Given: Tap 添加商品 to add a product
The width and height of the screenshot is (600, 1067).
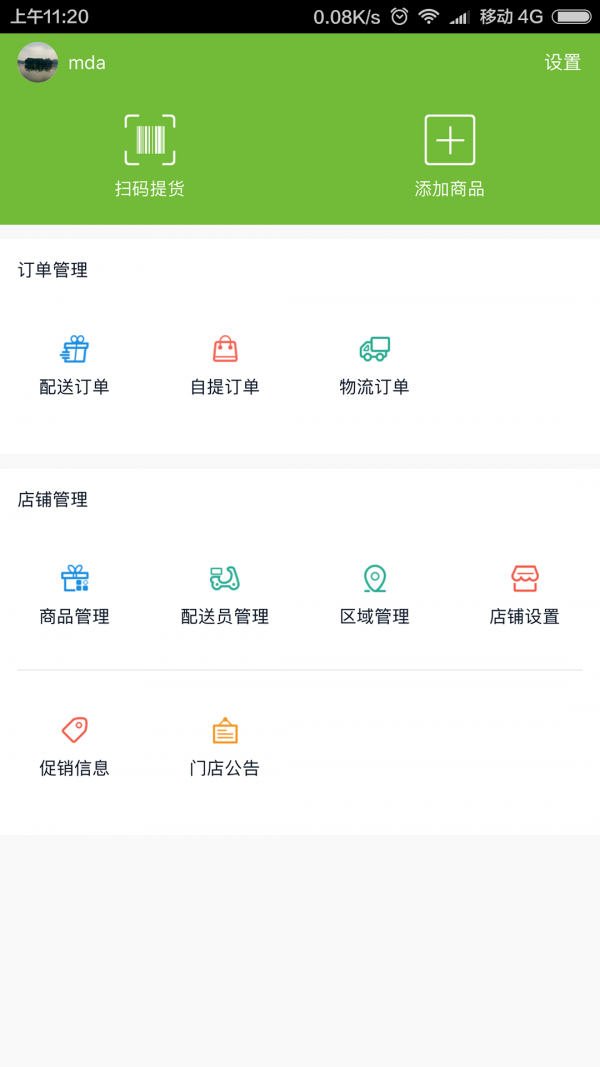Looking at the screenshot, I should click(x=450, y=154).
